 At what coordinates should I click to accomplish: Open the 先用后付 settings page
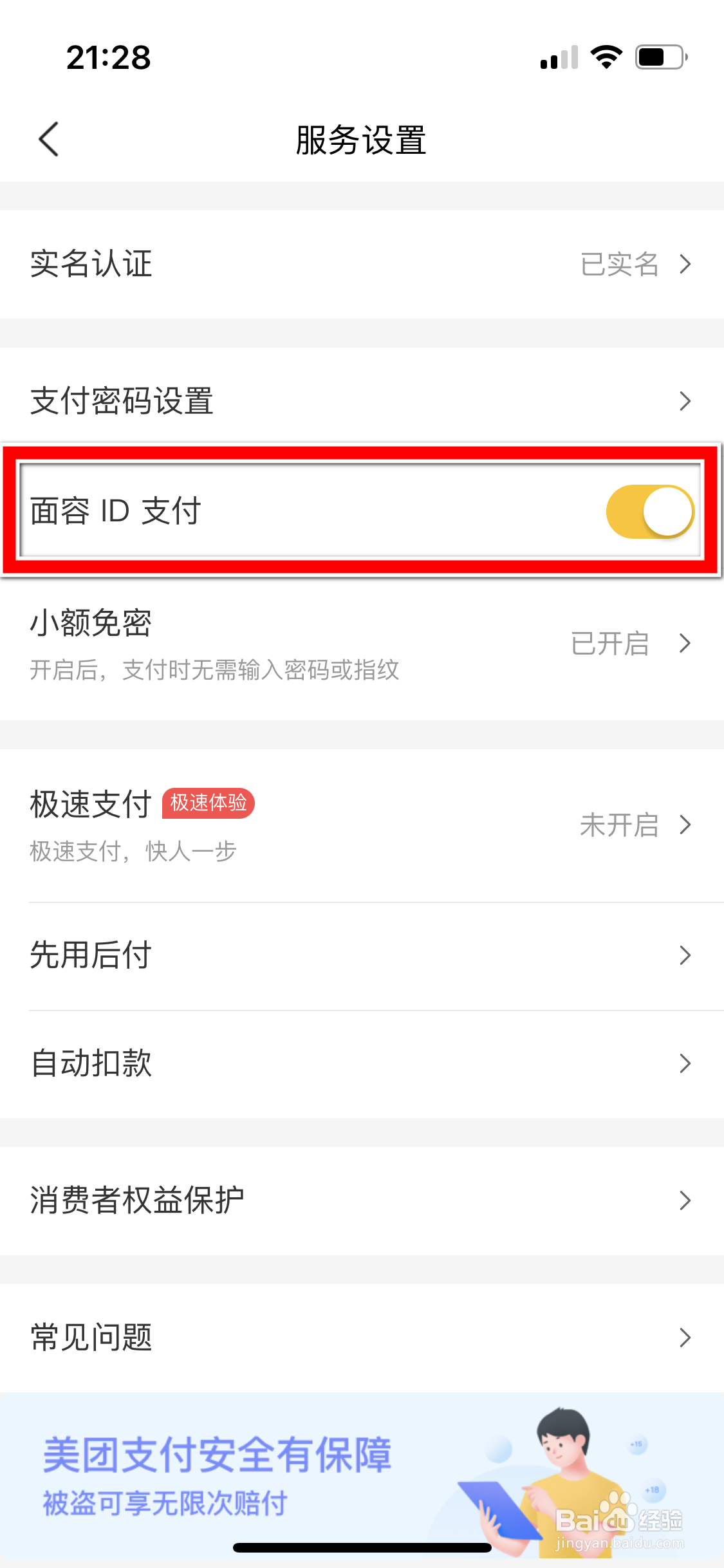[362, 956]
